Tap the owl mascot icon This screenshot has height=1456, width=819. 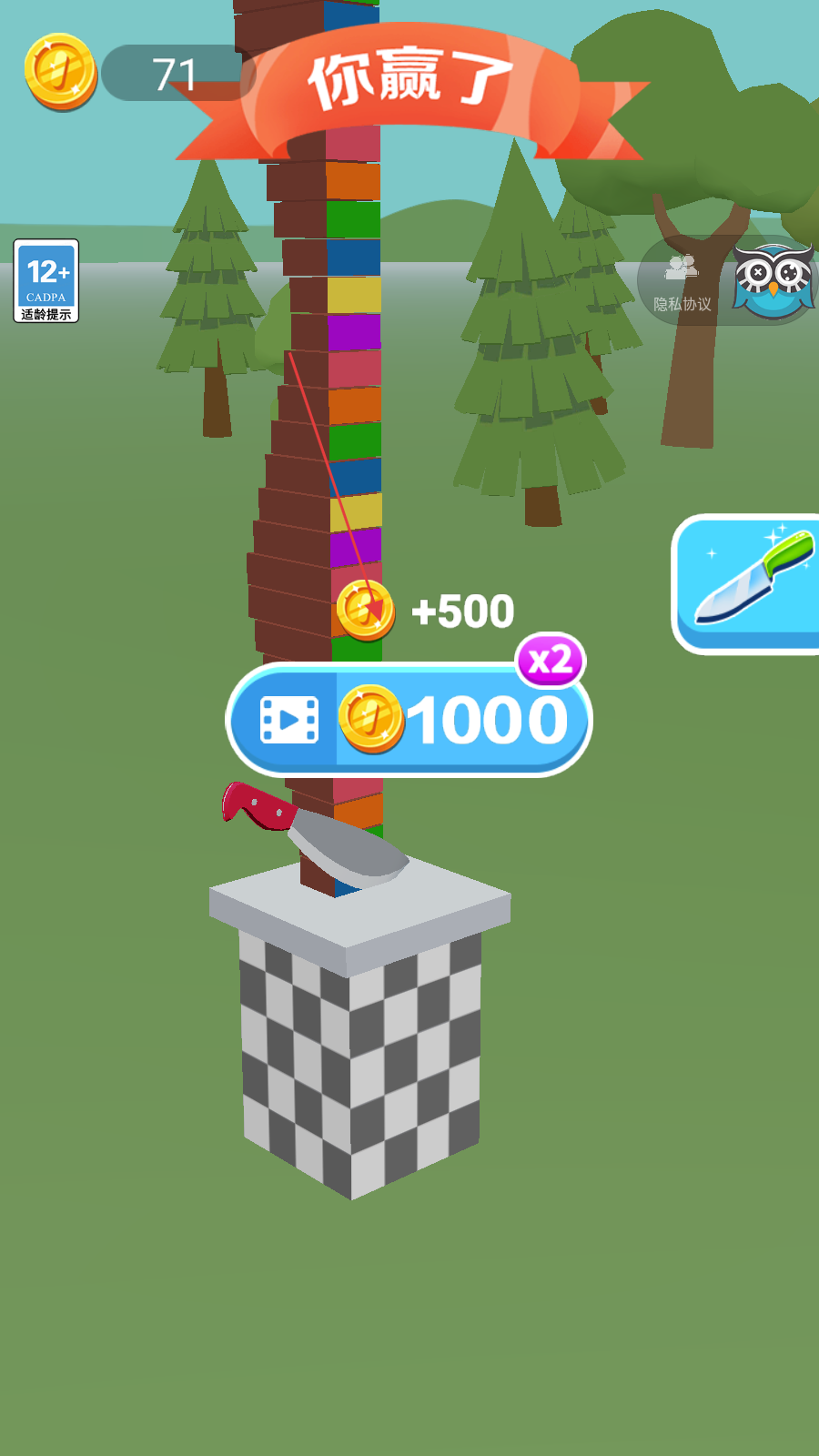[x=773, y=279]
